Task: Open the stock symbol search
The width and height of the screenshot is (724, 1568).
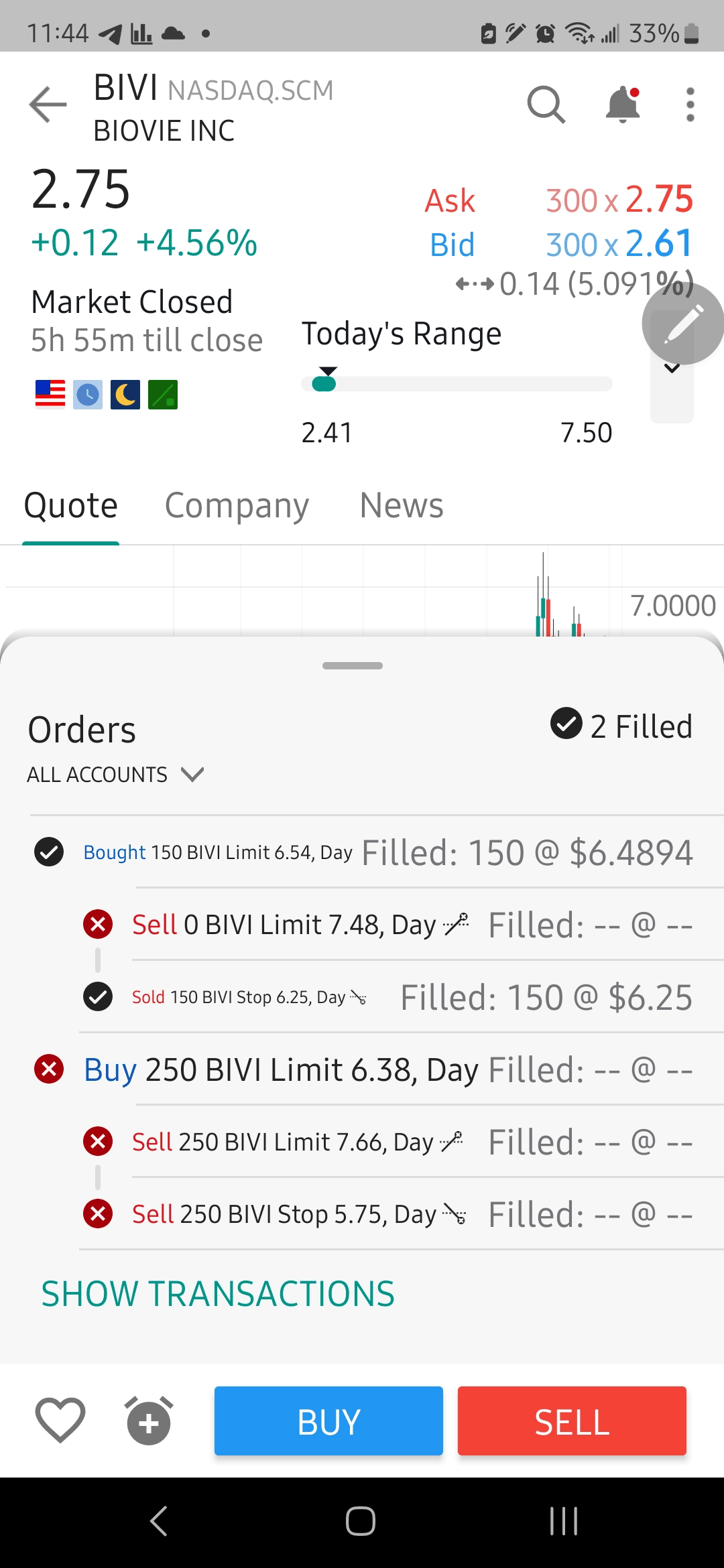Action: pos(546,105)
